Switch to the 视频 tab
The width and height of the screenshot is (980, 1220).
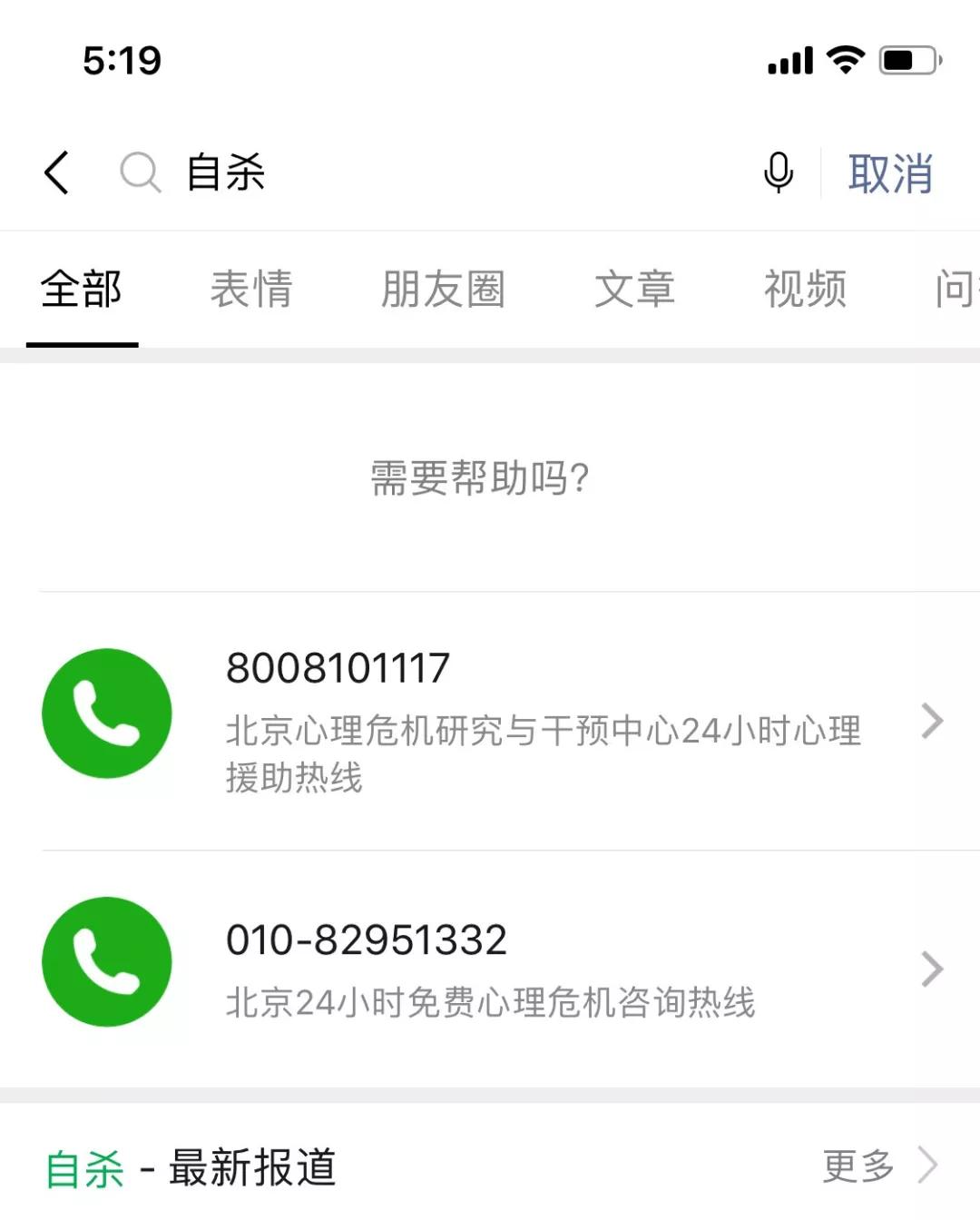[805, 290]
